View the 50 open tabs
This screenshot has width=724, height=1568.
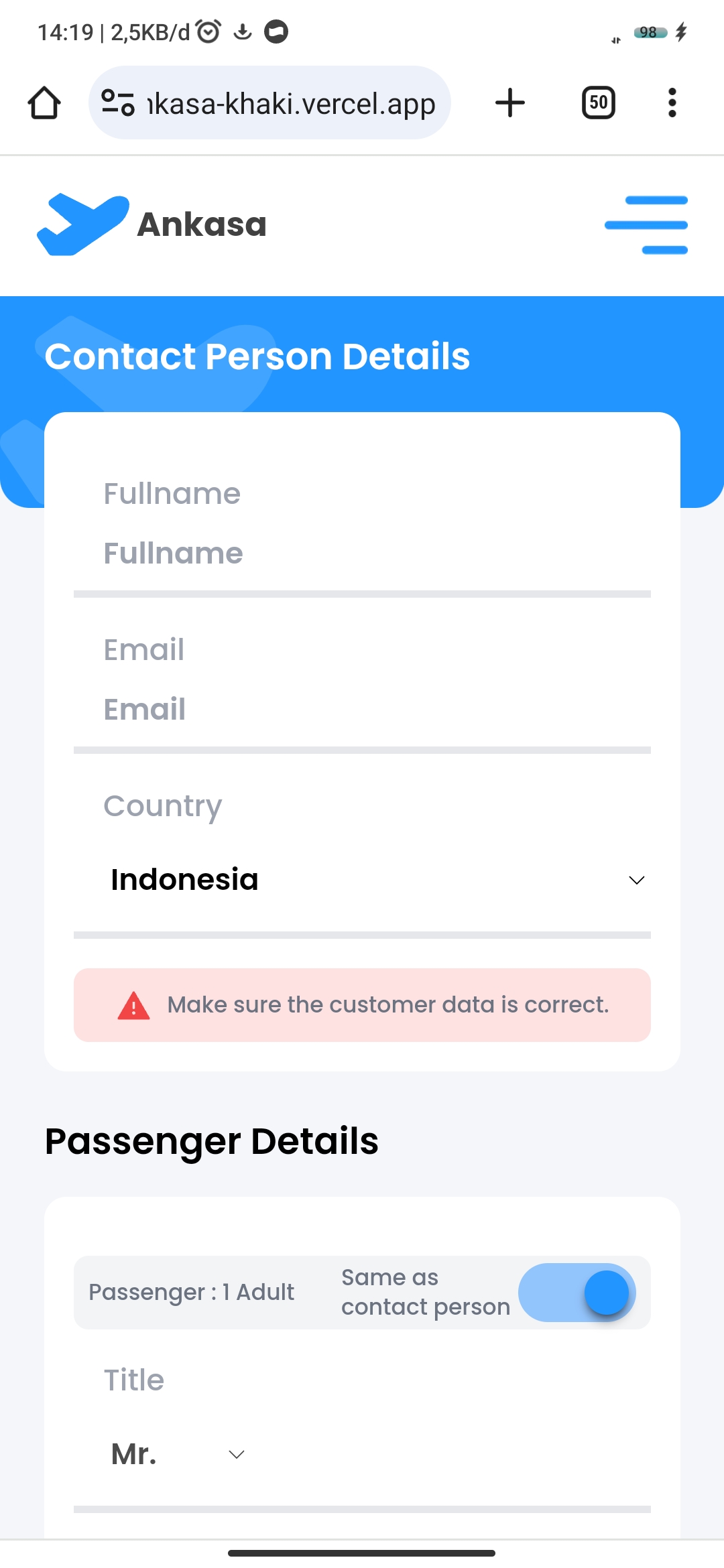pyautogui.click(x=598, y=103)
